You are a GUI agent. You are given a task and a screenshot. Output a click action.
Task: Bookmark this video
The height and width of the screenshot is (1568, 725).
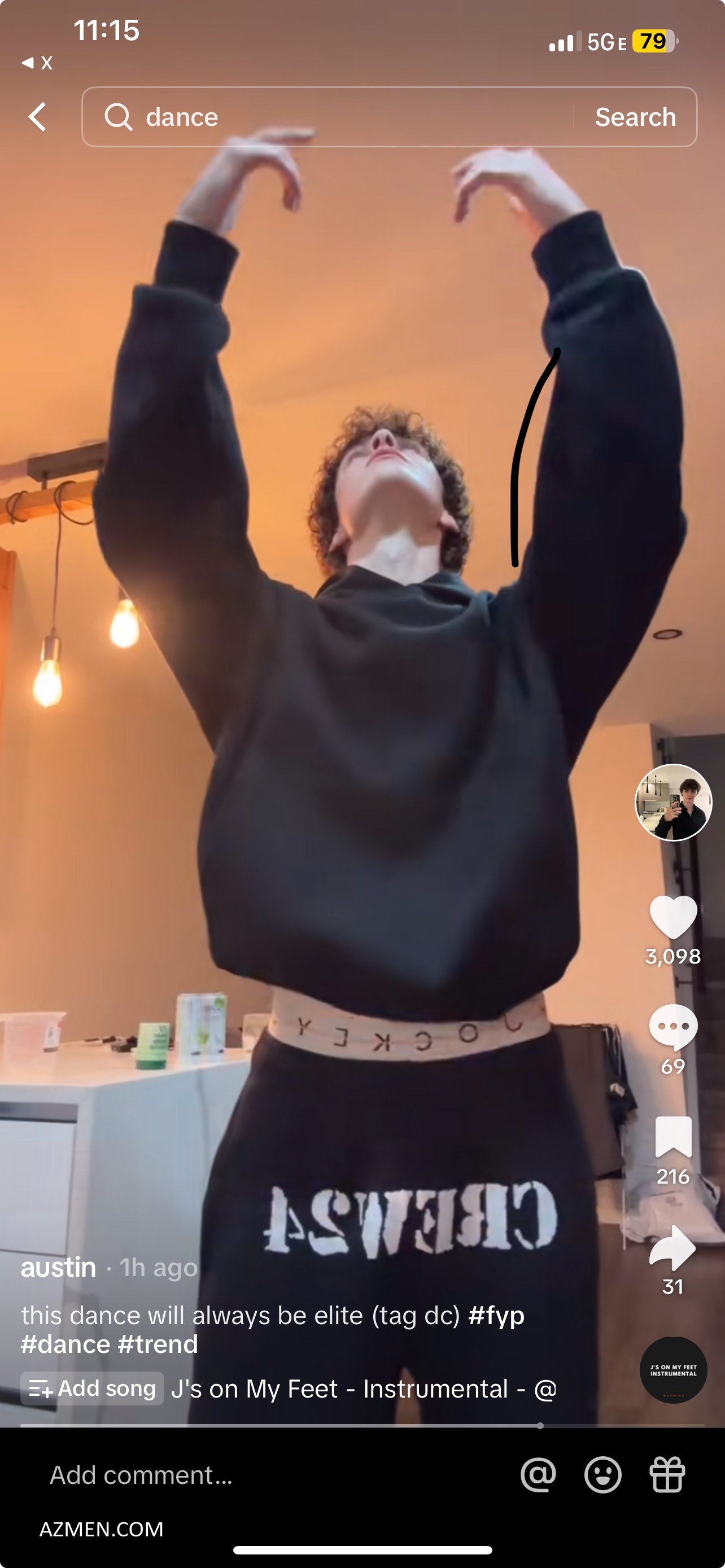[x=673, y=1136]
